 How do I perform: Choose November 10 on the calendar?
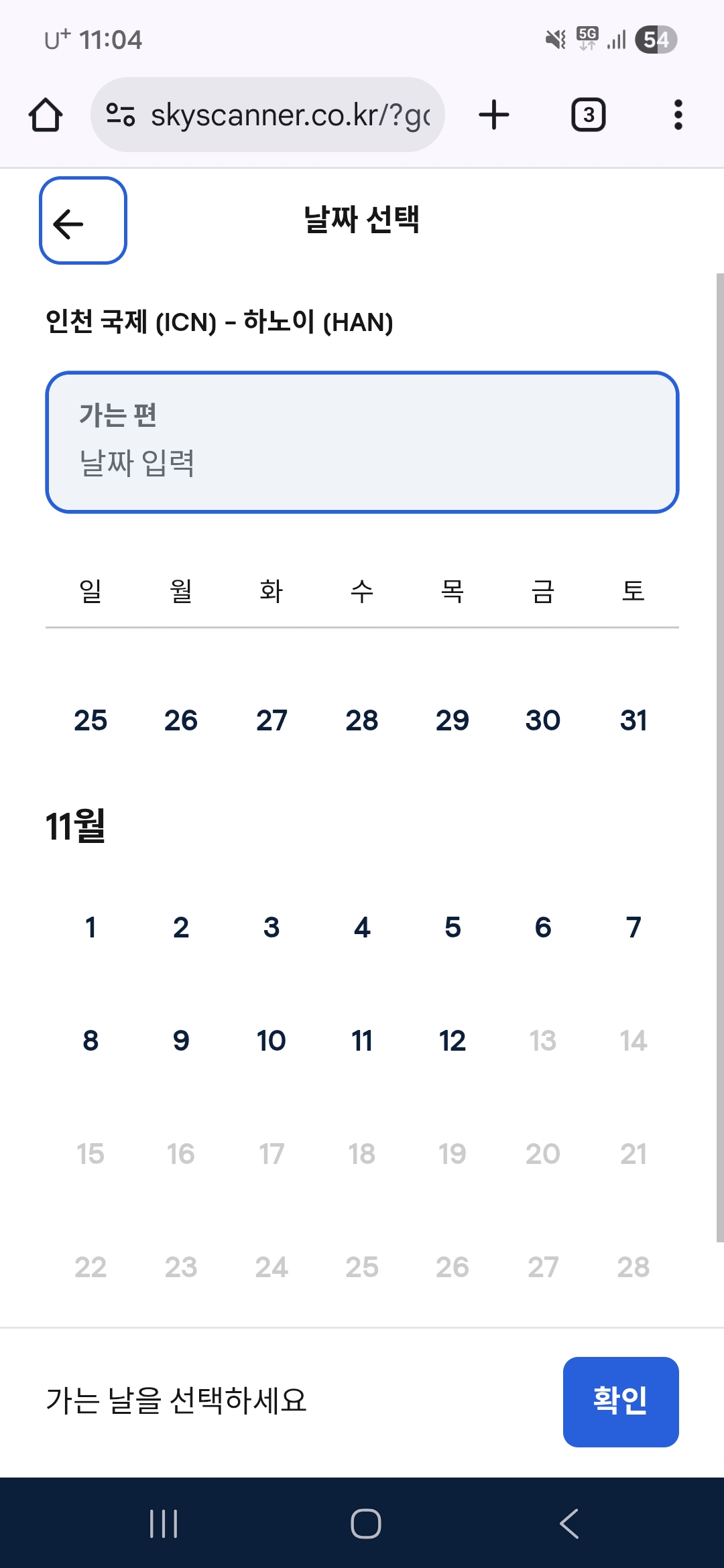click(x=271, y=1041)
